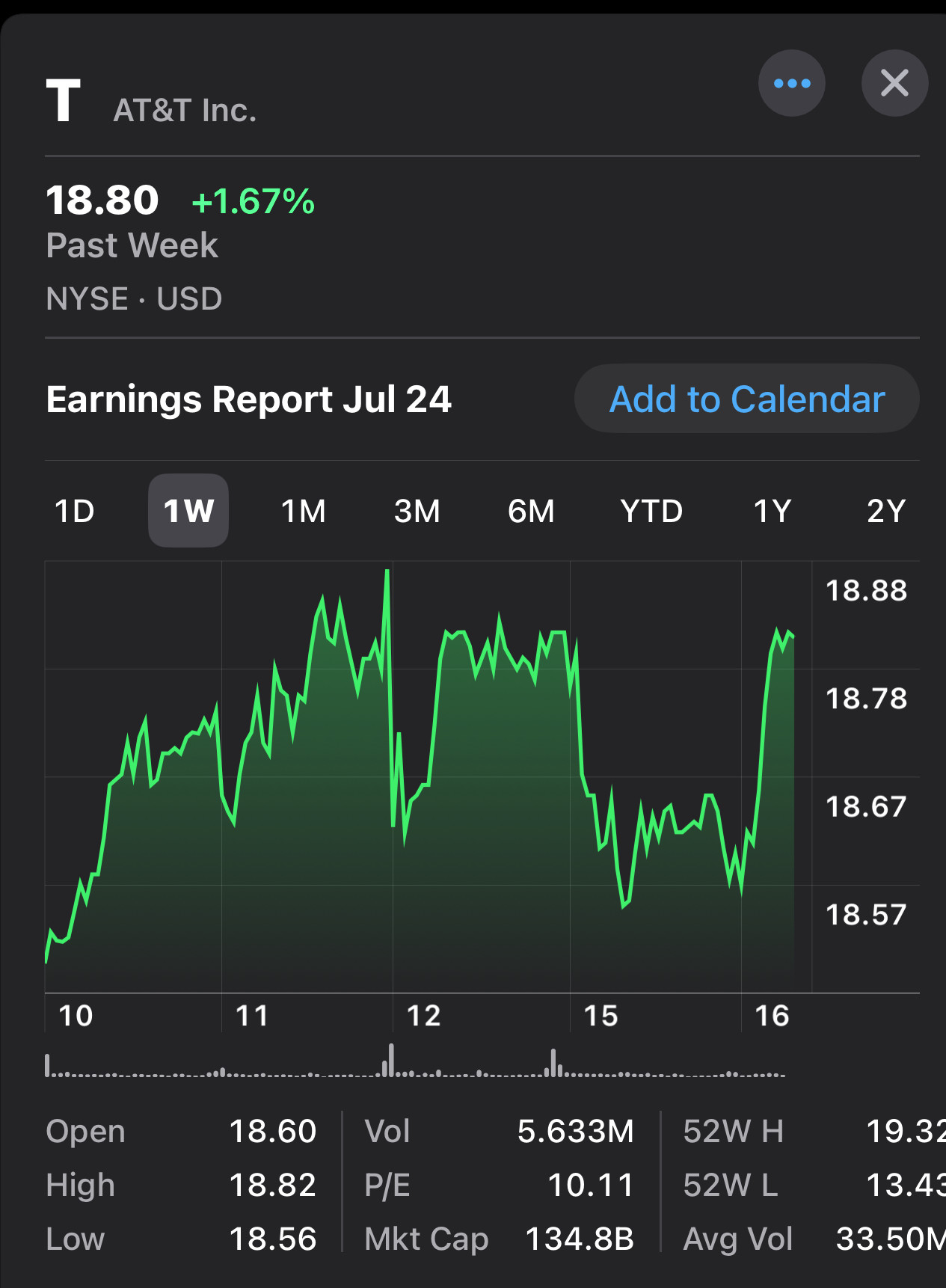Add earnings report to calendar
Screen dimensions: 946x1288
pos(746,399)
